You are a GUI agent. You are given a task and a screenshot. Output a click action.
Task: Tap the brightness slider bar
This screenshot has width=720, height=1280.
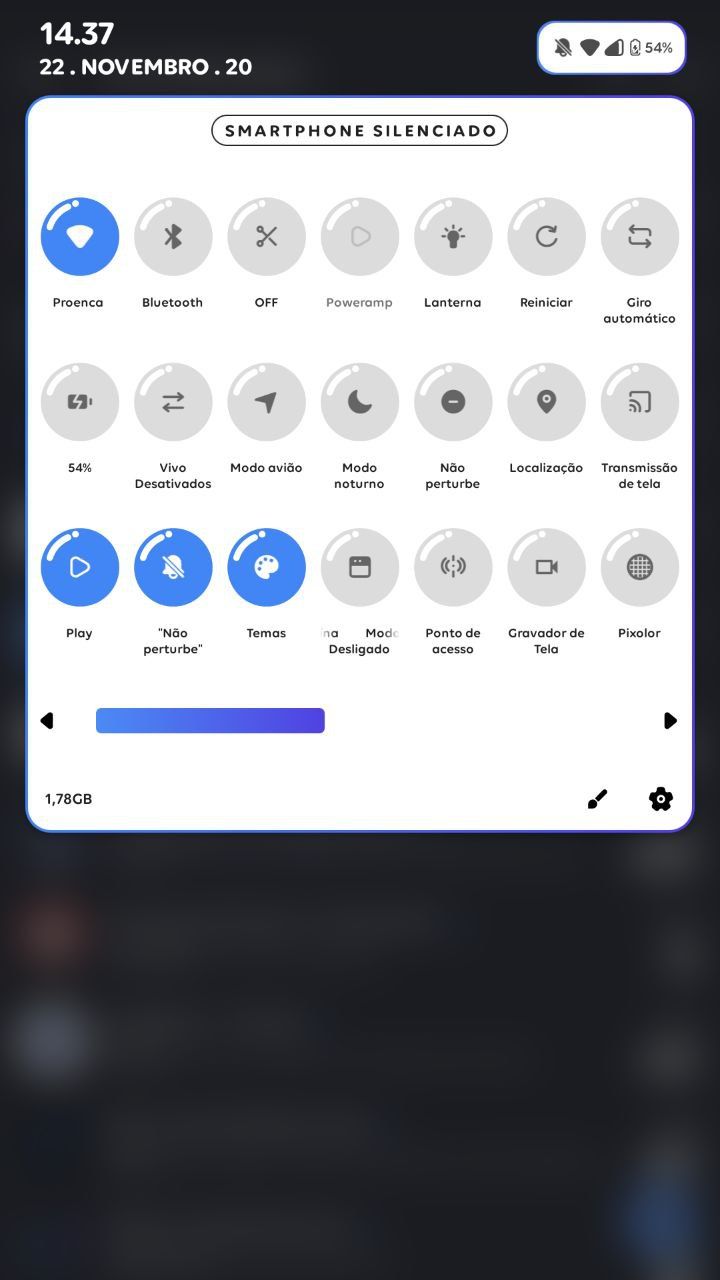pyautogui.click(x=210, y=721)
